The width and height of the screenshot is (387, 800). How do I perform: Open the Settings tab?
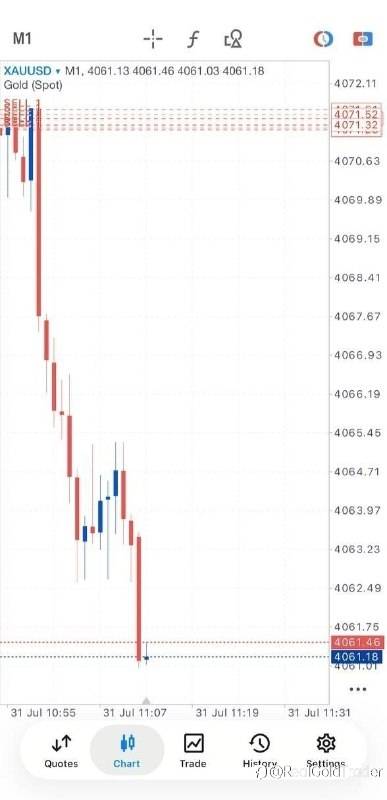325,751
